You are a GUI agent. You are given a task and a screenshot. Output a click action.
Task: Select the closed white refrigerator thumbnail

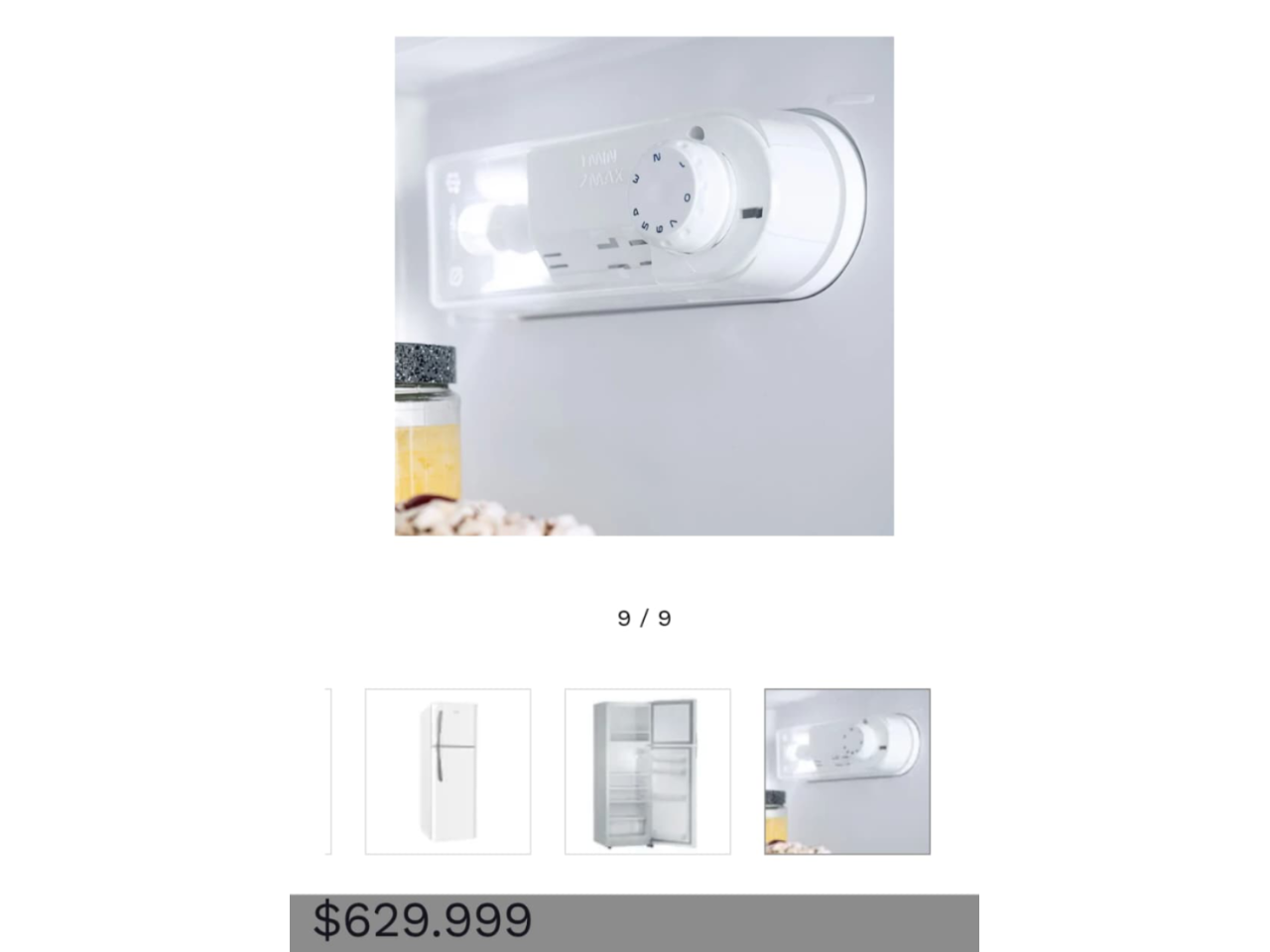click(x=447, y=771)
